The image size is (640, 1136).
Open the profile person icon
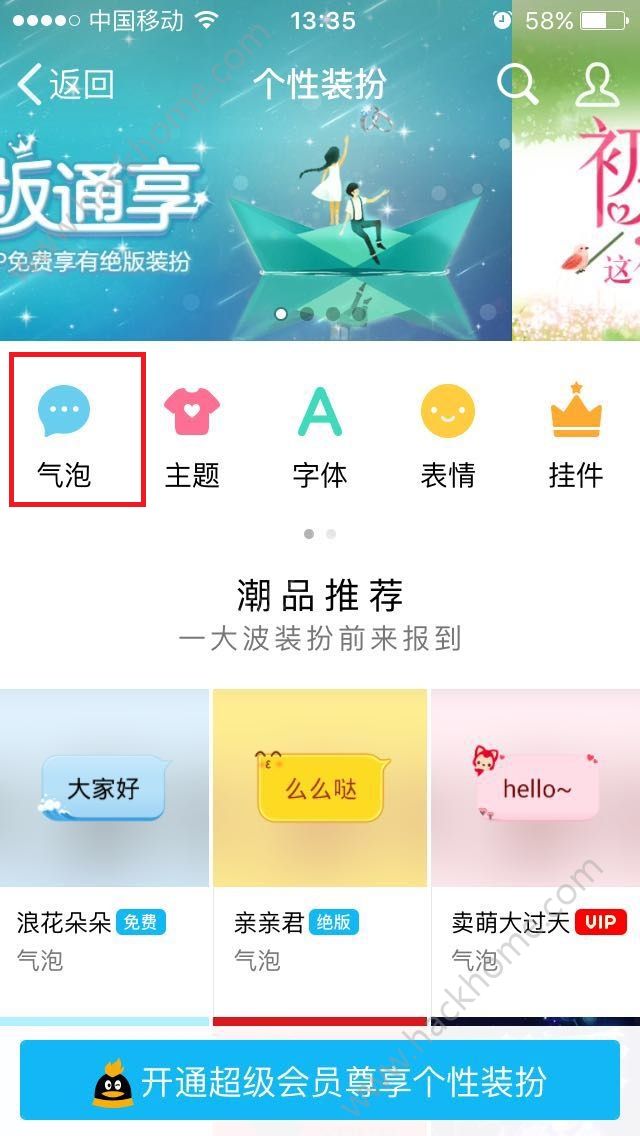click(x=597, y=85)
